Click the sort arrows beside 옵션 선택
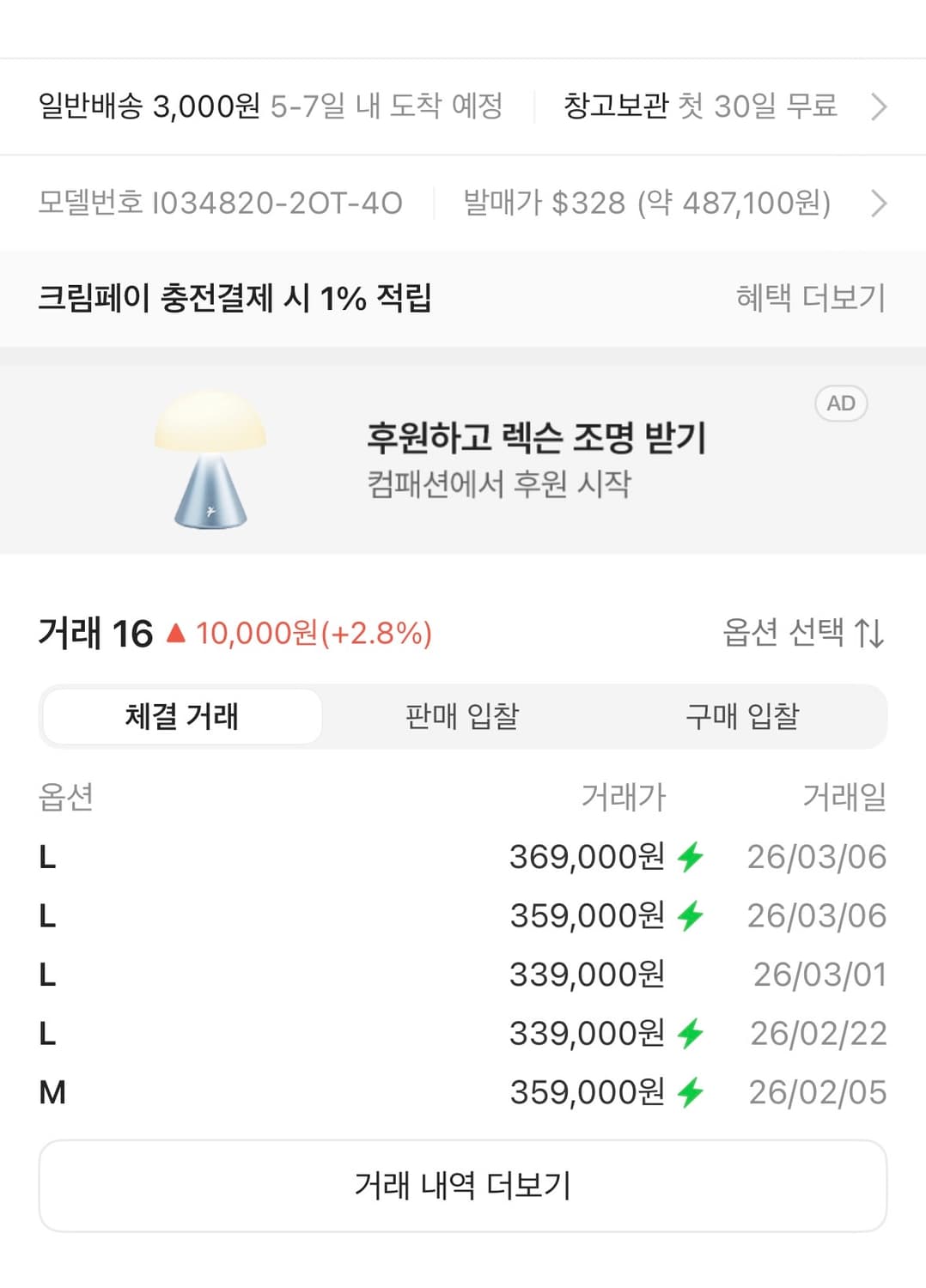The image size is (926, 1288). (x=871, y=633)
